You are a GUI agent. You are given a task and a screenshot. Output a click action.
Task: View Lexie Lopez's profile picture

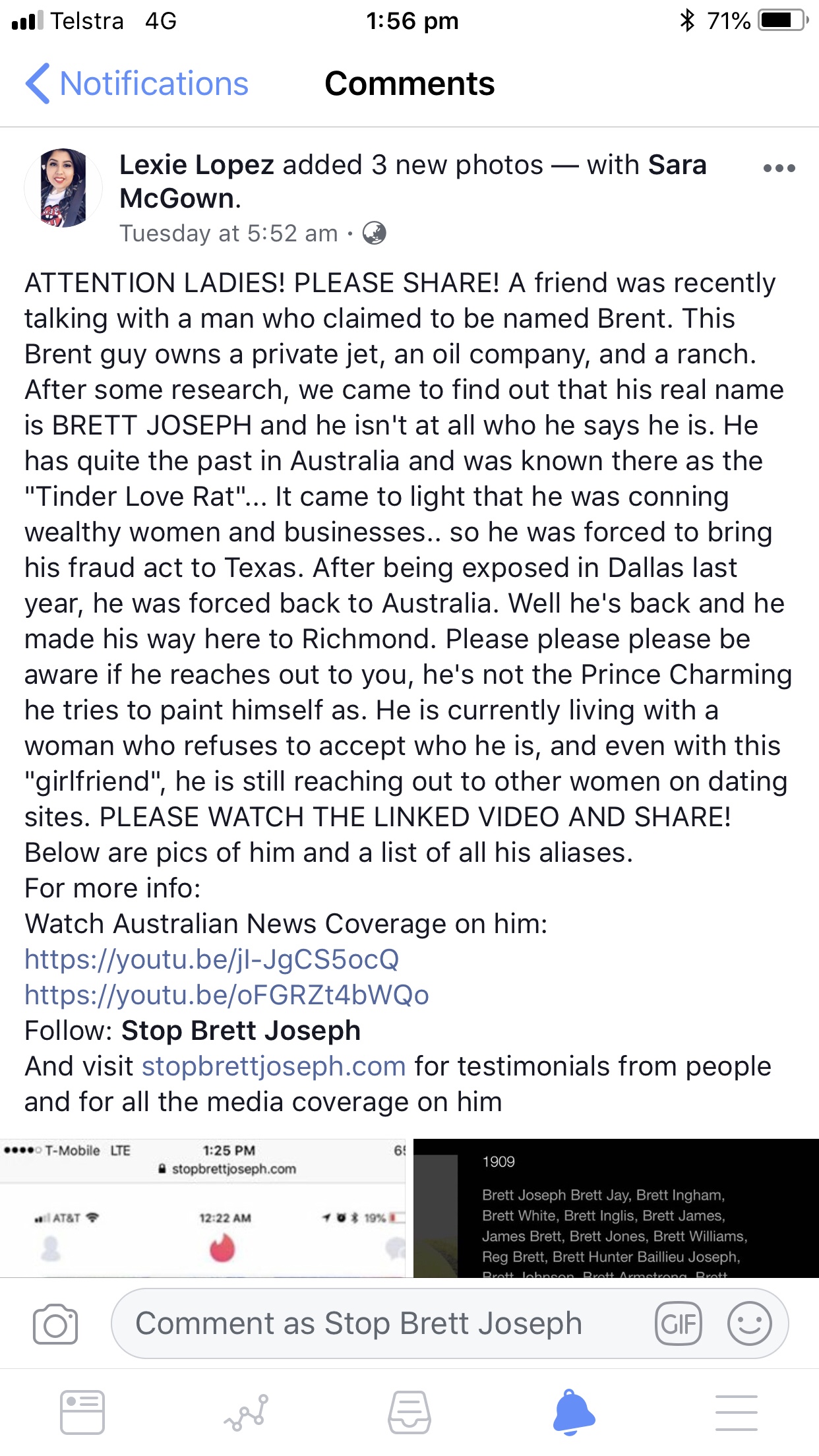tap(63, 188)
